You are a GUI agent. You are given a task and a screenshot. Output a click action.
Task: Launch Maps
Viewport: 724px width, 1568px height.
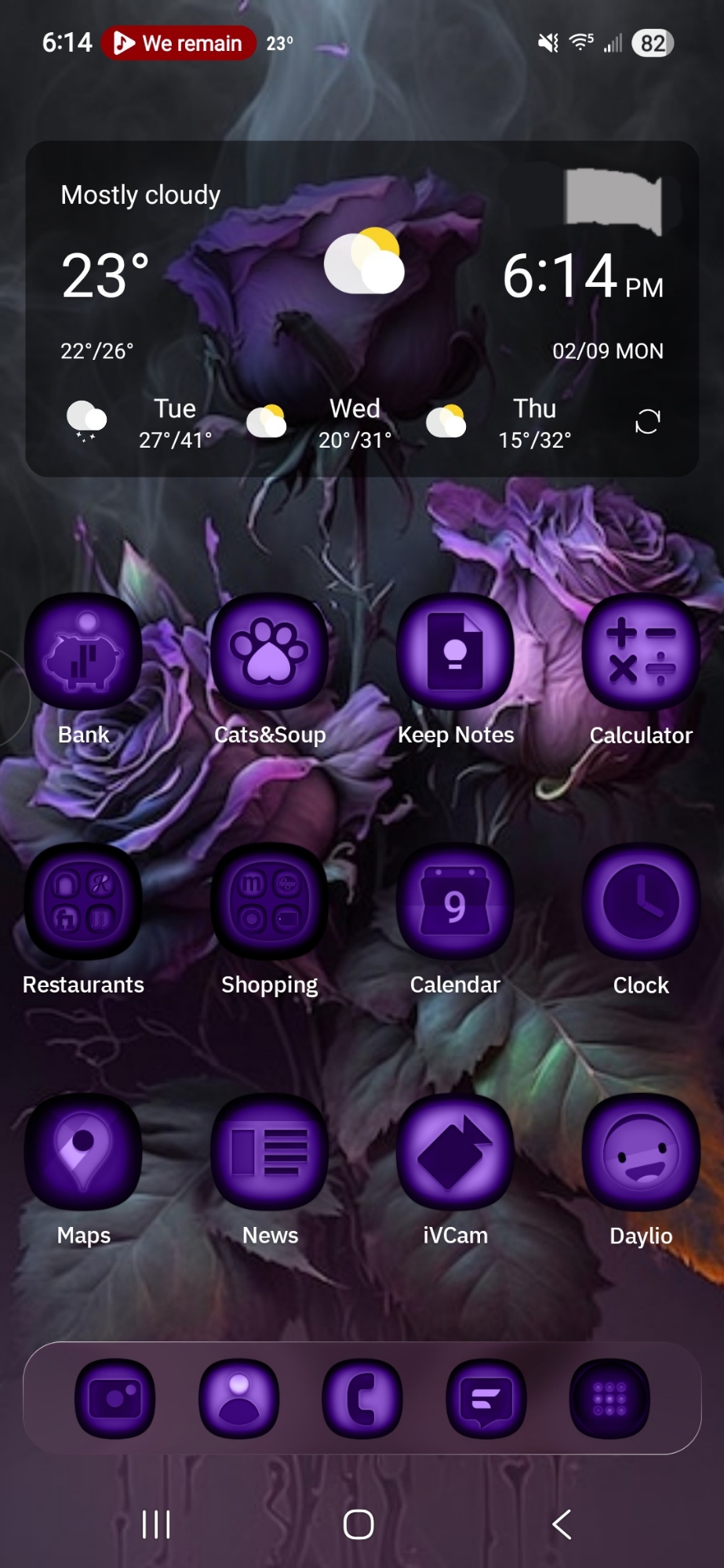[x=83, y=1152]
